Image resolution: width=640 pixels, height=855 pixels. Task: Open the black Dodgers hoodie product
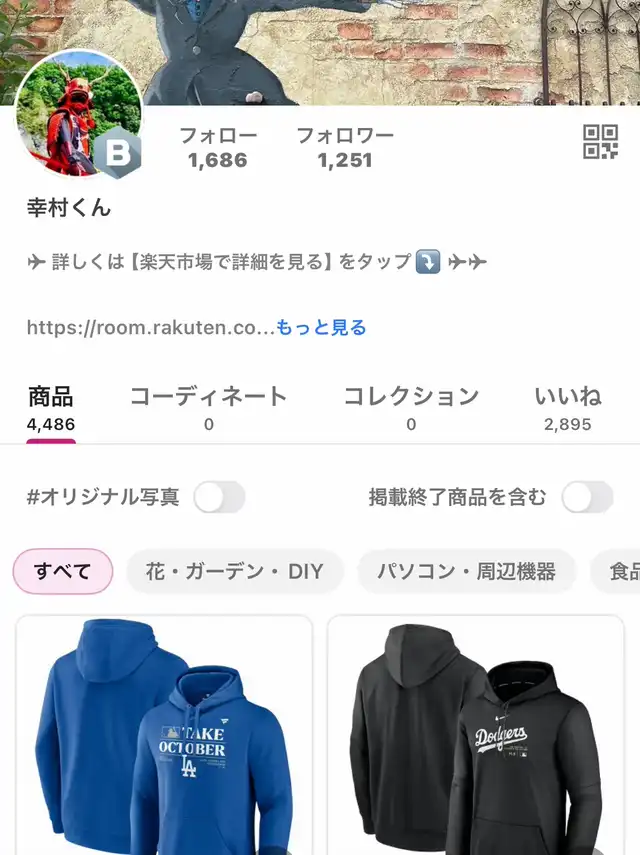point(476,735)
